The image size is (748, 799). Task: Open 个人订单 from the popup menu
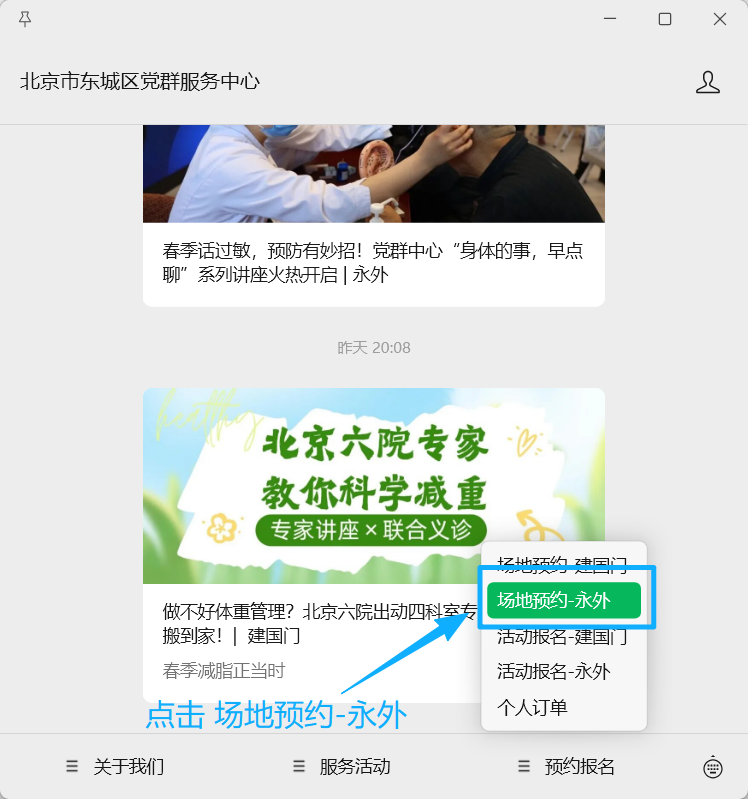pyautogui.click(x=532, y=707)
